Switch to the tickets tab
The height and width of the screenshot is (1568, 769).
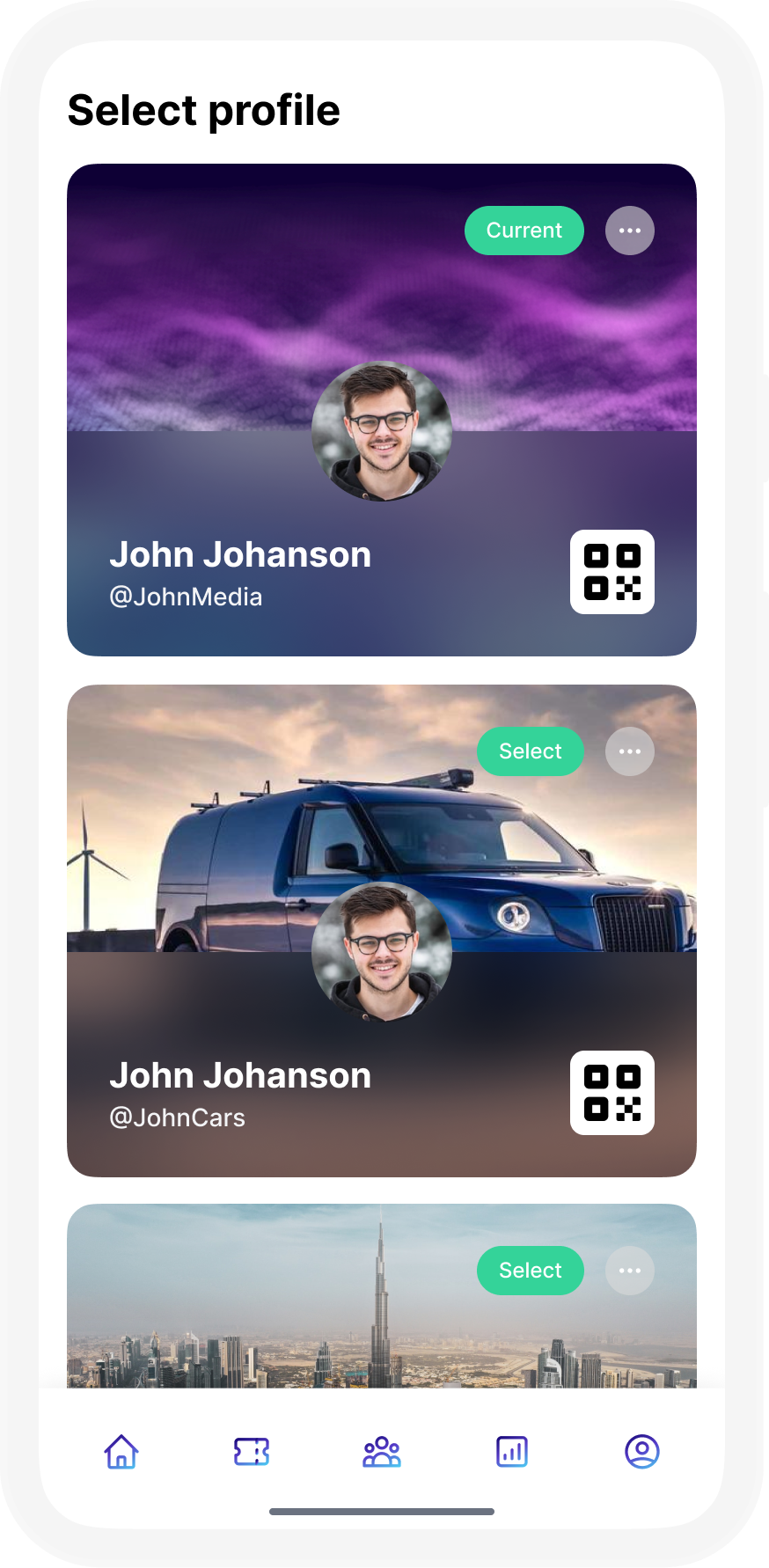click(252, 1452)
